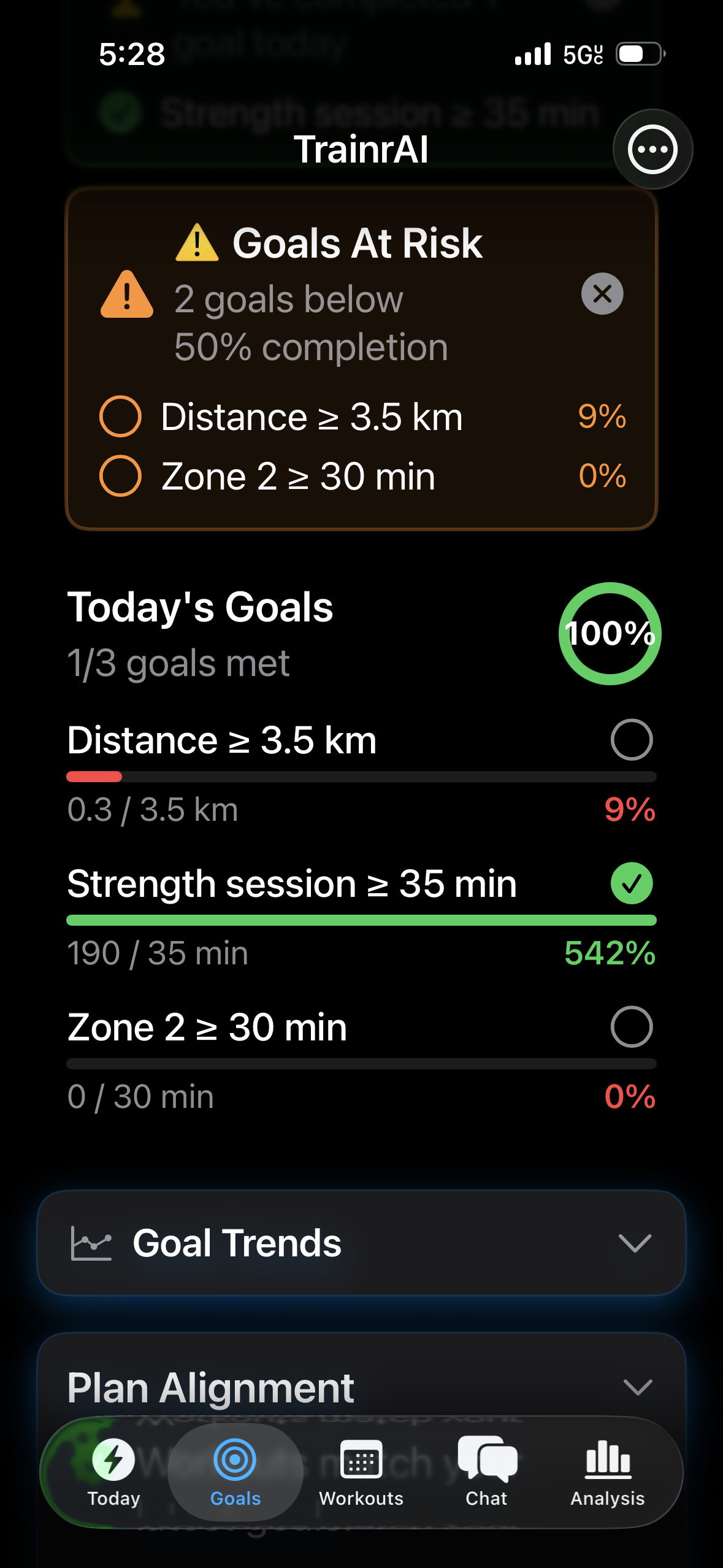This screenshot has height=1568, width=723.
Task: Mark Zone 2 ≥ 30 min complete
Action: click(632, 1026)
